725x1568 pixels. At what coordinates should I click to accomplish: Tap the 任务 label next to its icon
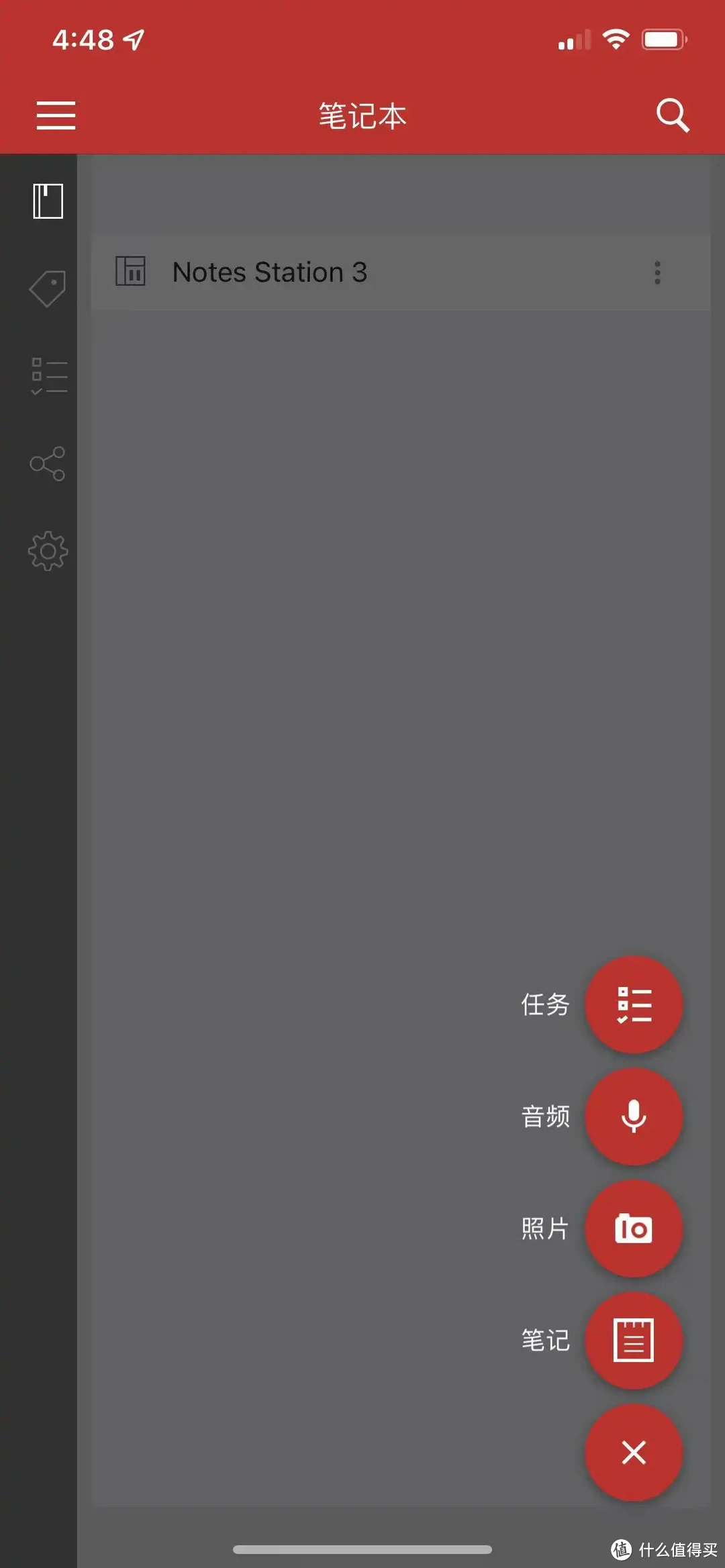(x=545, y=1004)
